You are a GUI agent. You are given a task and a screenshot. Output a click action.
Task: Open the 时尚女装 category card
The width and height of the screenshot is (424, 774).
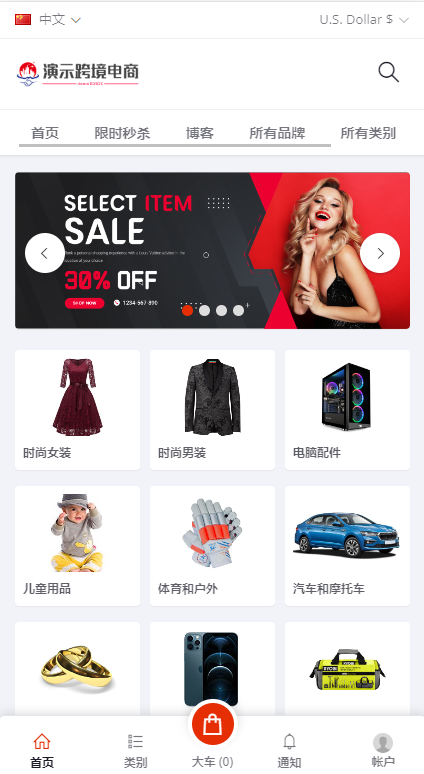click(x=77, y=410)
